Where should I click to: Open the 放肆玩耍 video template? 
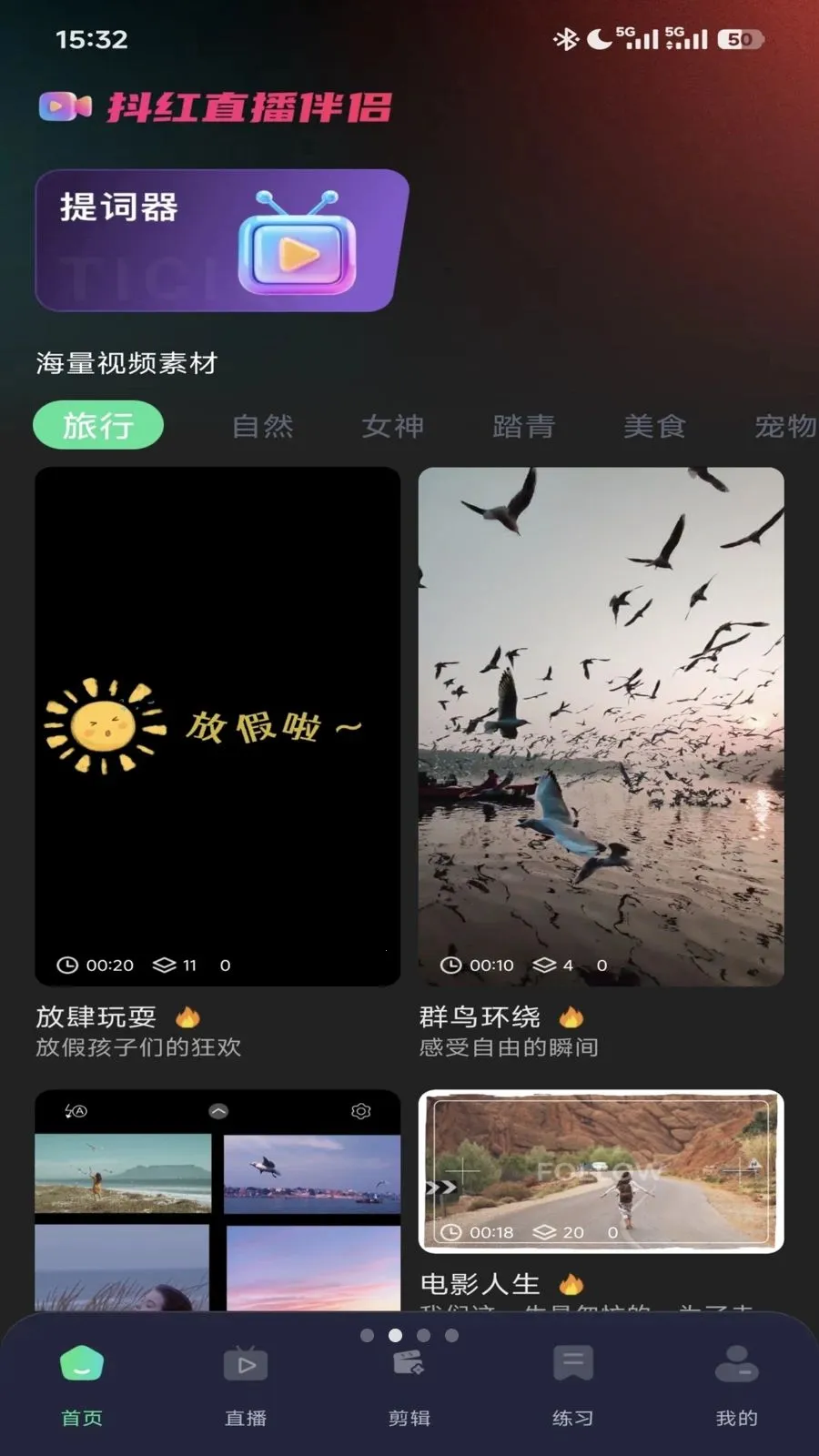tap(217, 726)
